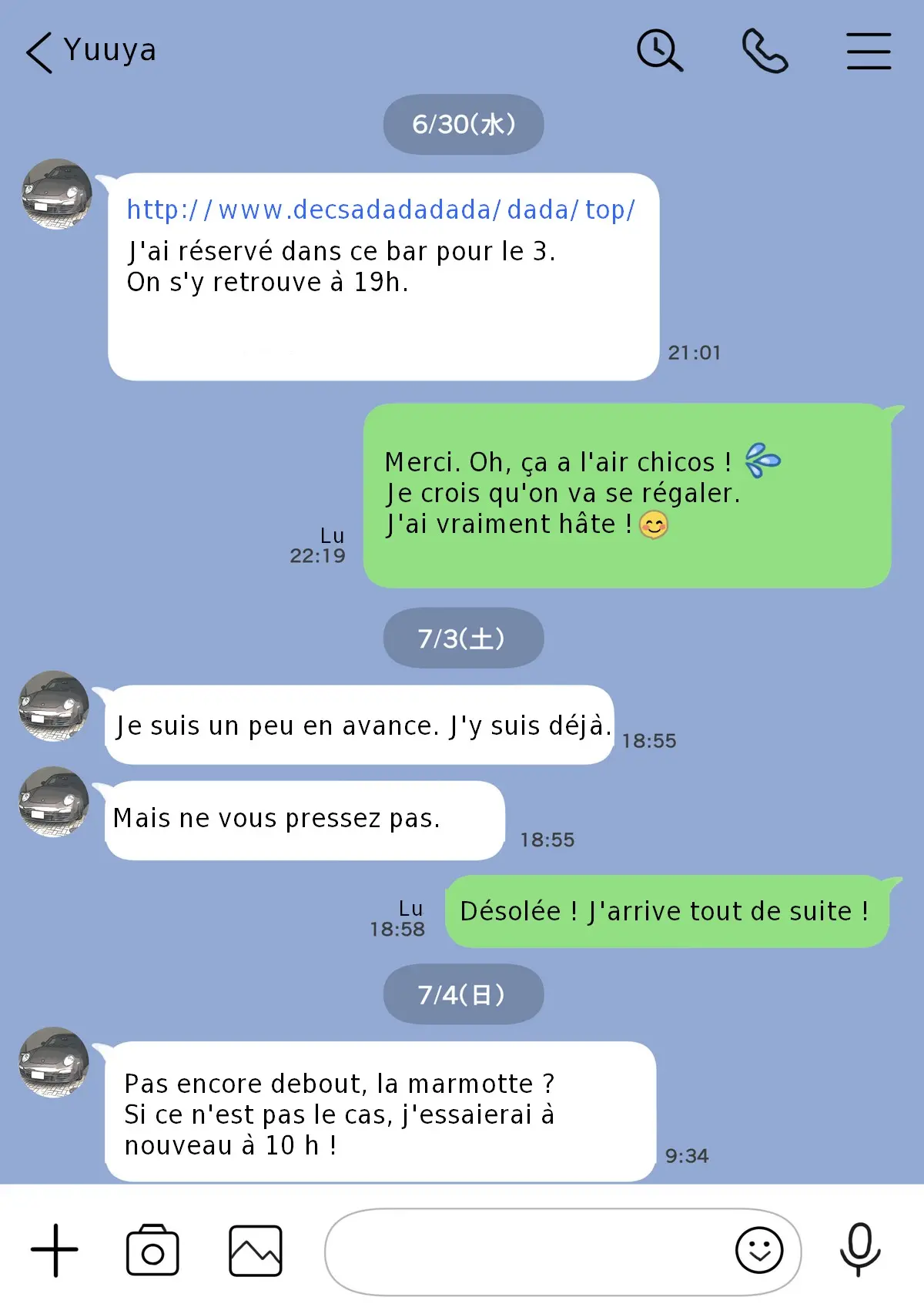Viewport: 924px width, 1307px height.
Task: Open the photo gallery picker
Action: 256,1251
